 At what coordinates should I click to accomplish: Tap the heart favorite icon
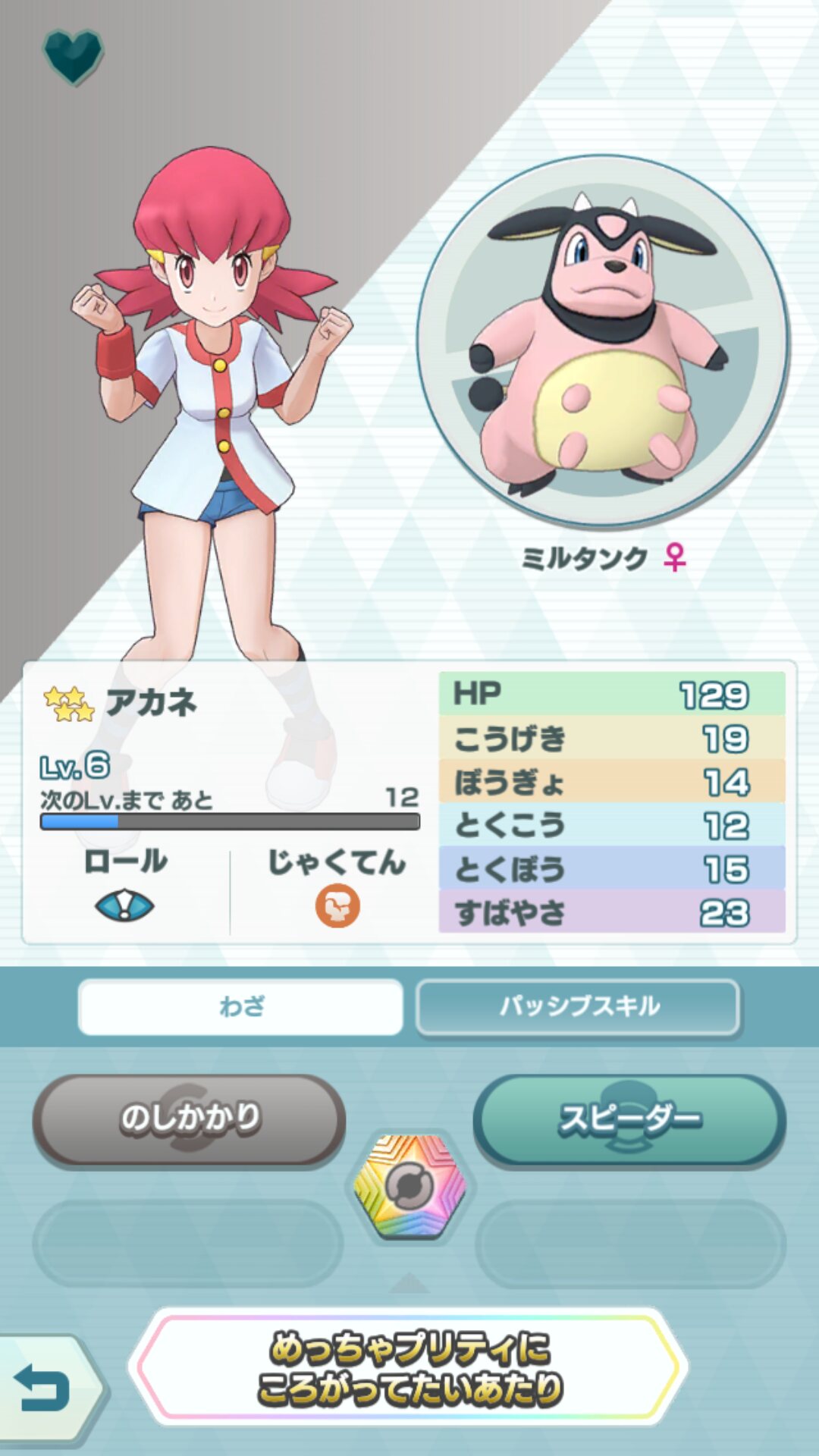[72, 57]
